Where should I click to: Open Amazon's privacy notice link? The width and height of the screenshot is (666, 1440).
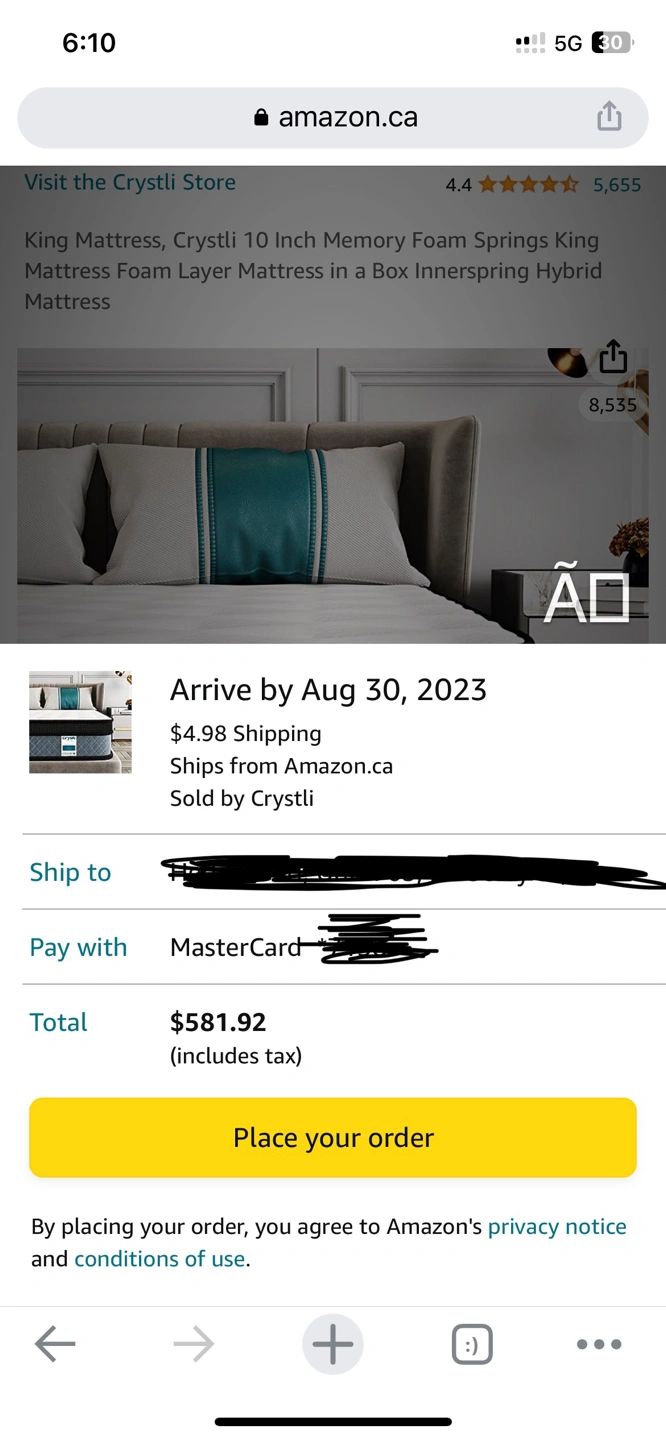[x=557, y=1226]
